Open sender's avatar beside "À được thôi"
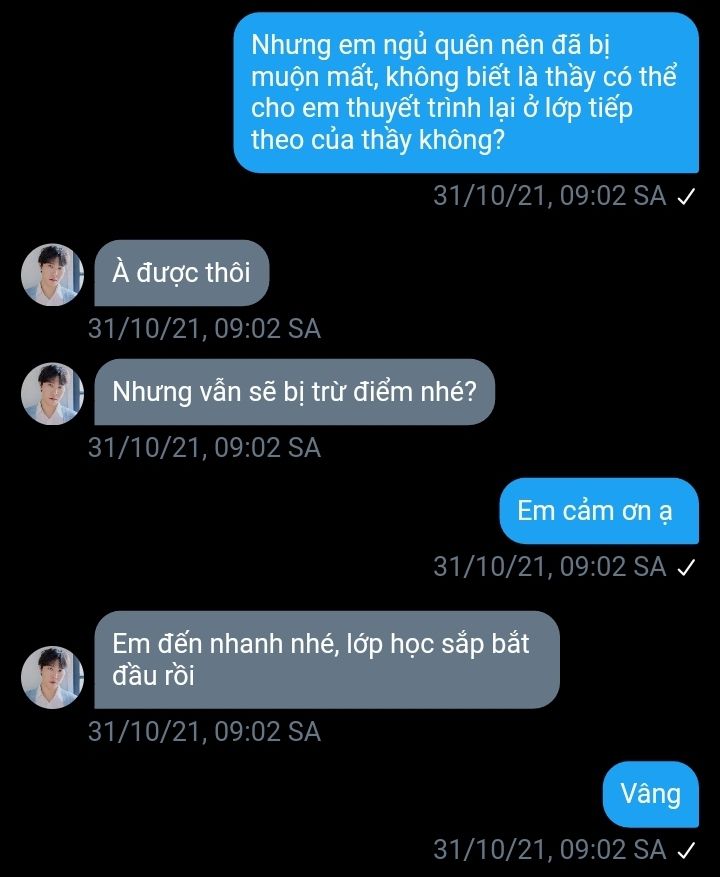This screenshot has width=720, height=877. point(51,273)
